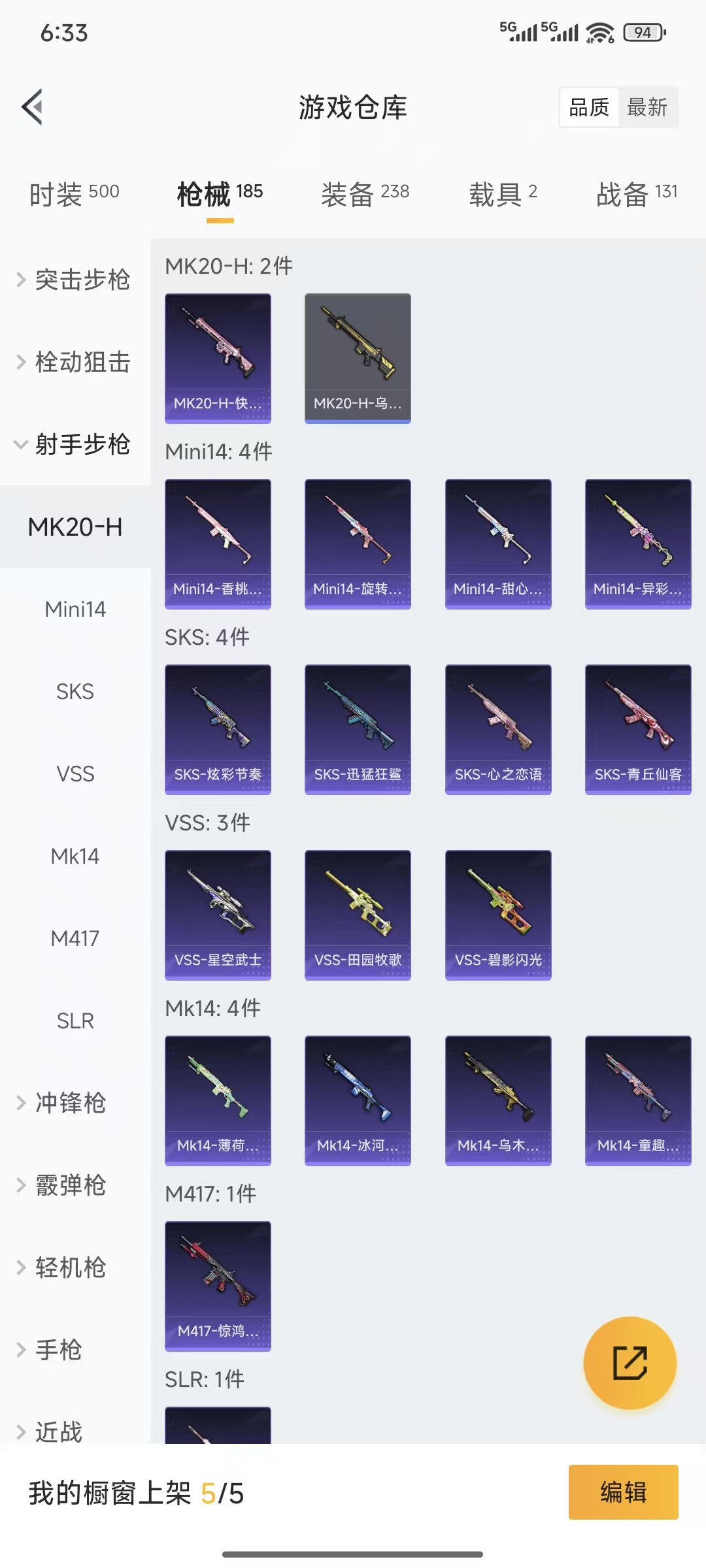Open the SKS-青丘仙客 skin tile
Screen dimensions: 706x1568
click(638, 729)
